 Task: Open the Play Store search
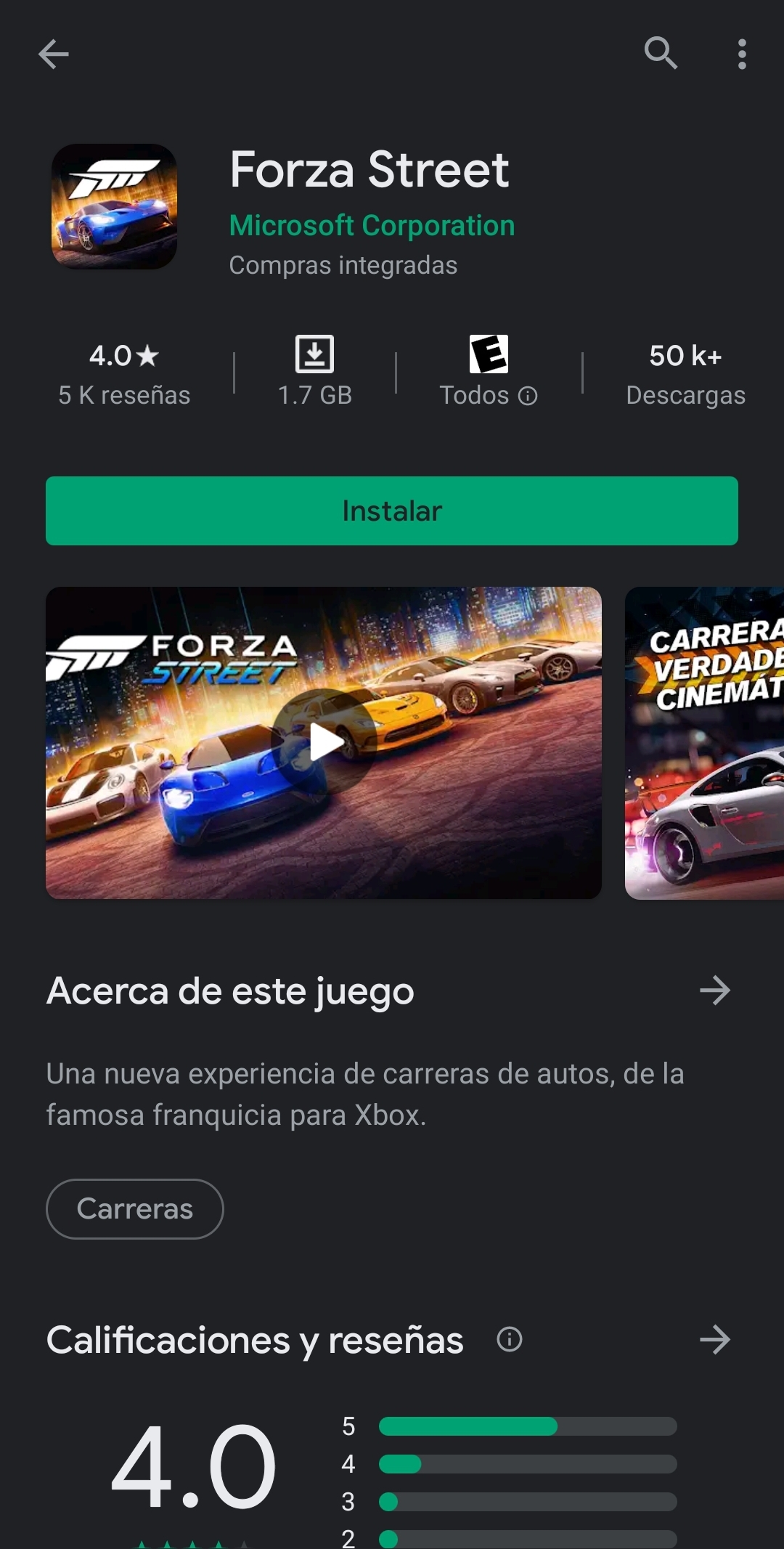(660, 54)
